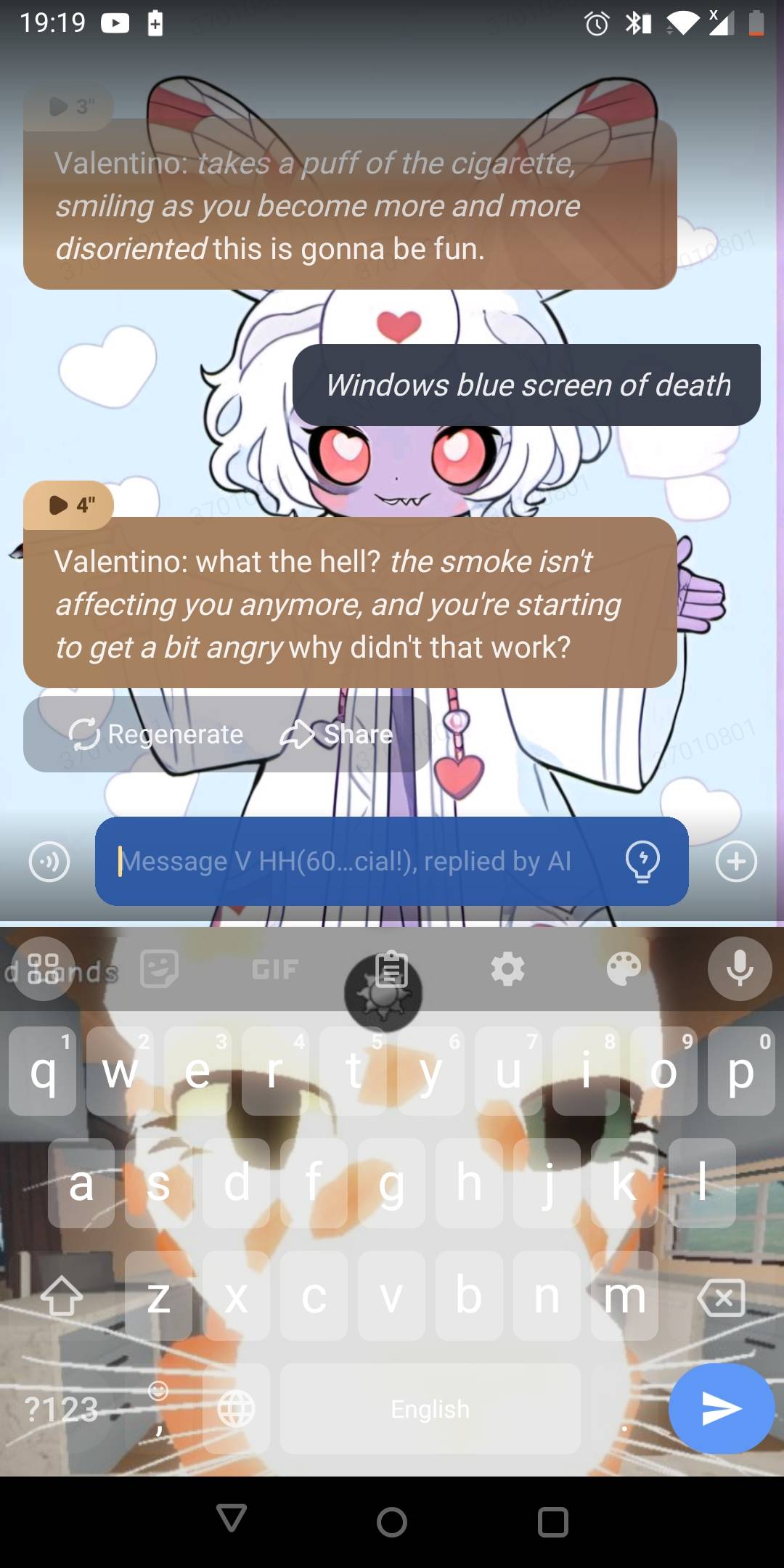Regenerate the AI's last reply

pos(156,734)
